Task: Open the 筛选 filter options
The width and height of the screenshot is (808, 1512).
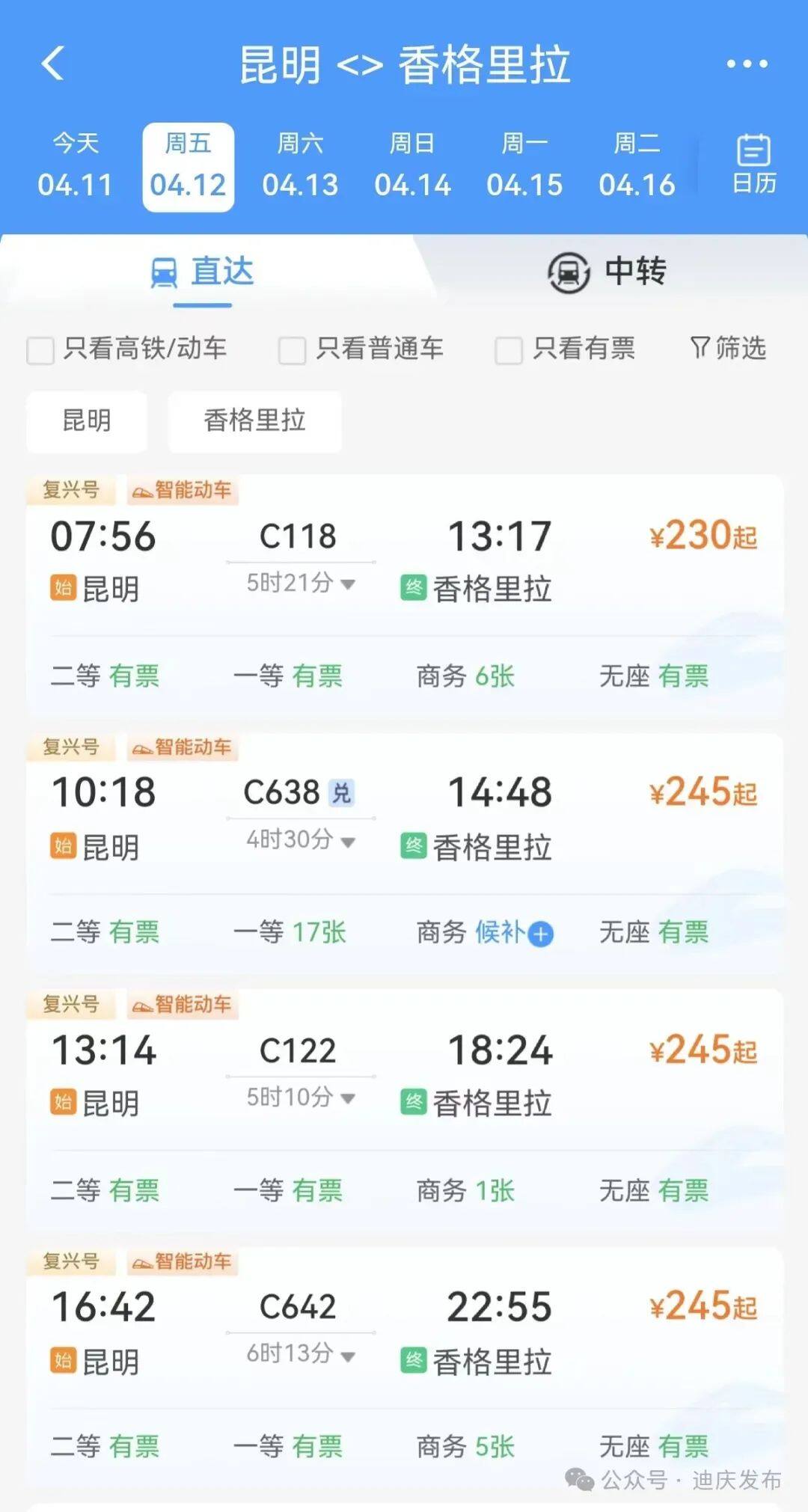Action: tap(728, 348)
